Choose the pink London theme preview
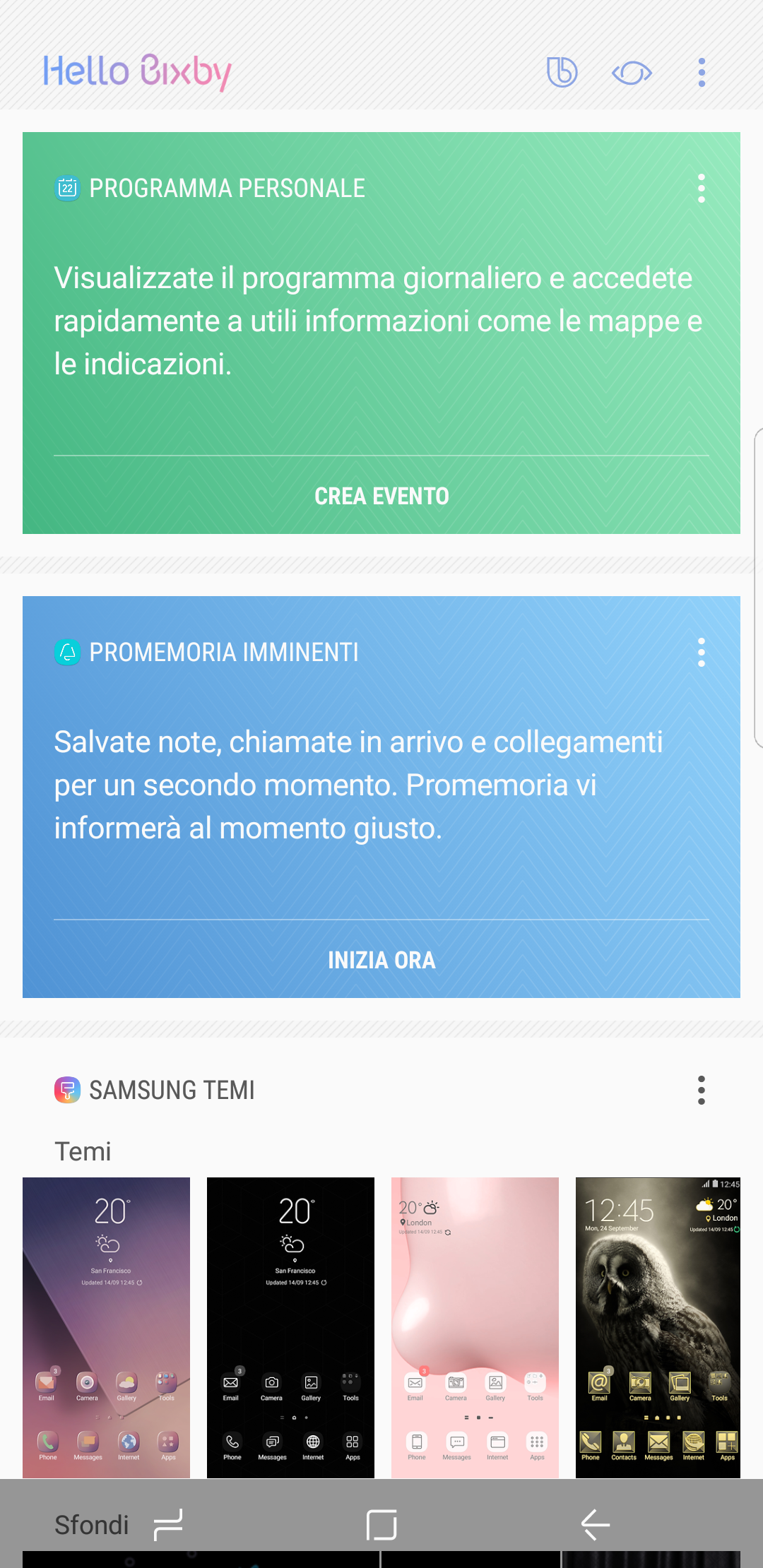 pyautogui.click(x=475, y=1326)
